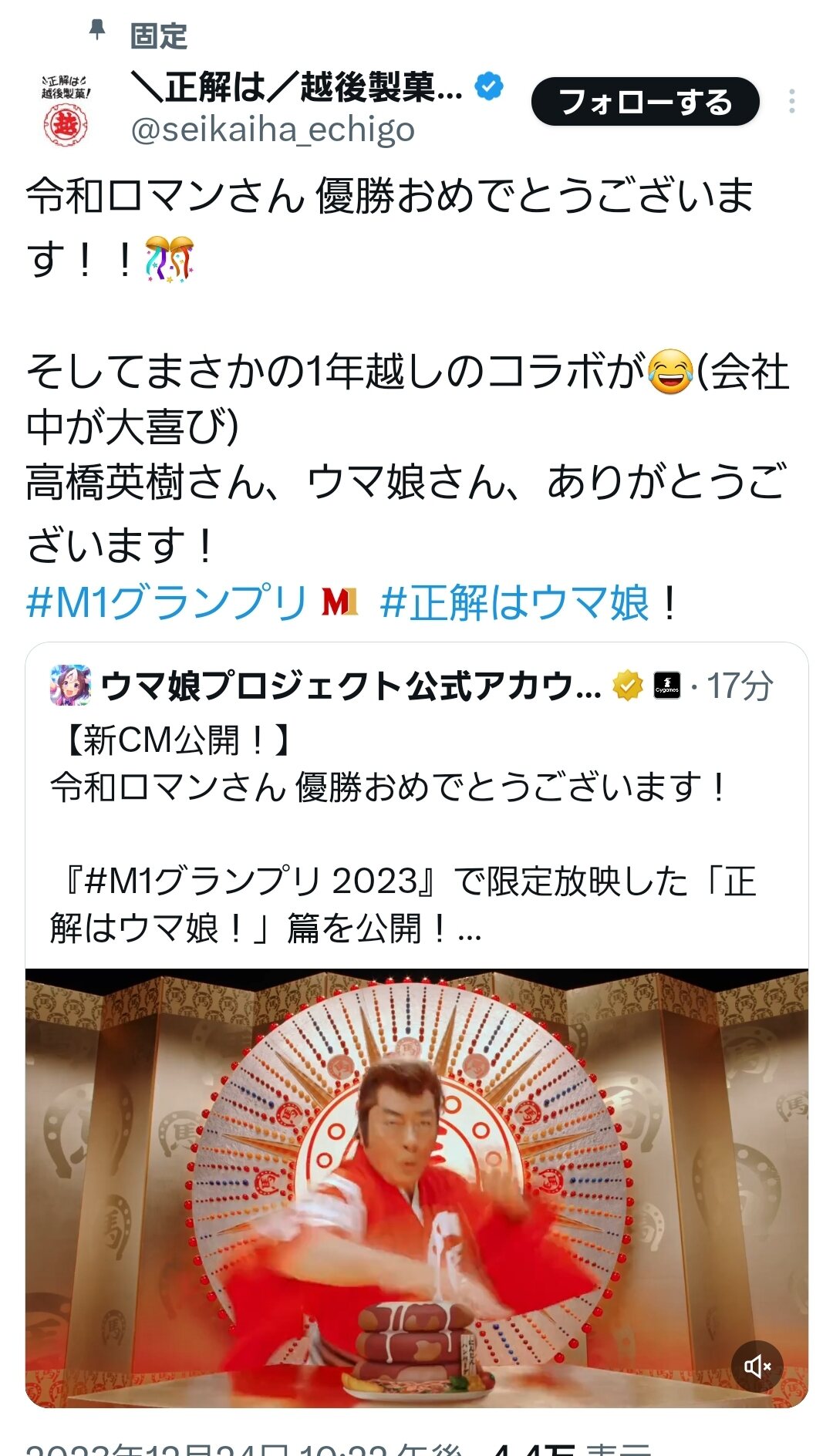833x1456 pixels.
Task: Open the 越後製菓 profile avatar
Action: (x=66, y=110)
